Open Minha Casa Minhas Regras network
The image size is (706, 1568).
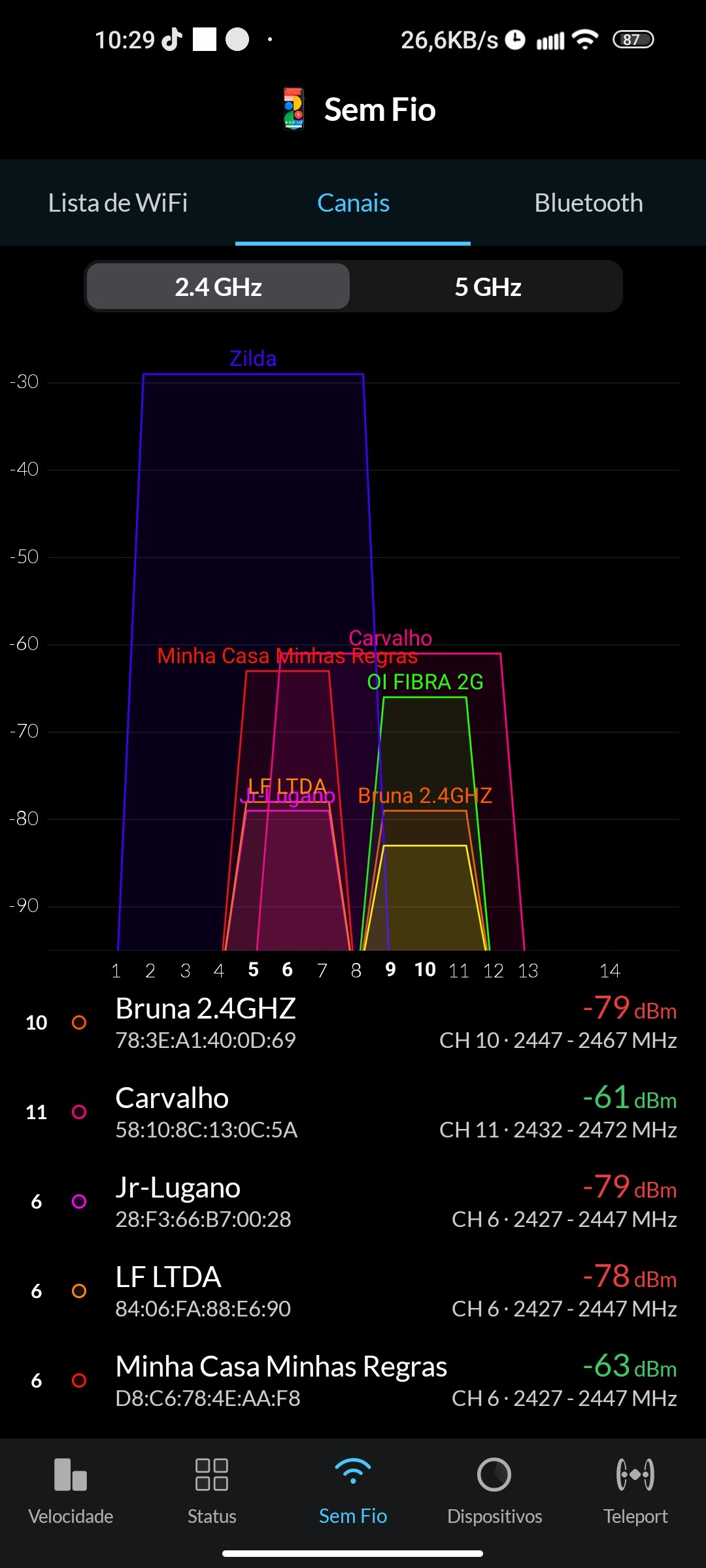pyautogui.click(x=353, y=1381)
